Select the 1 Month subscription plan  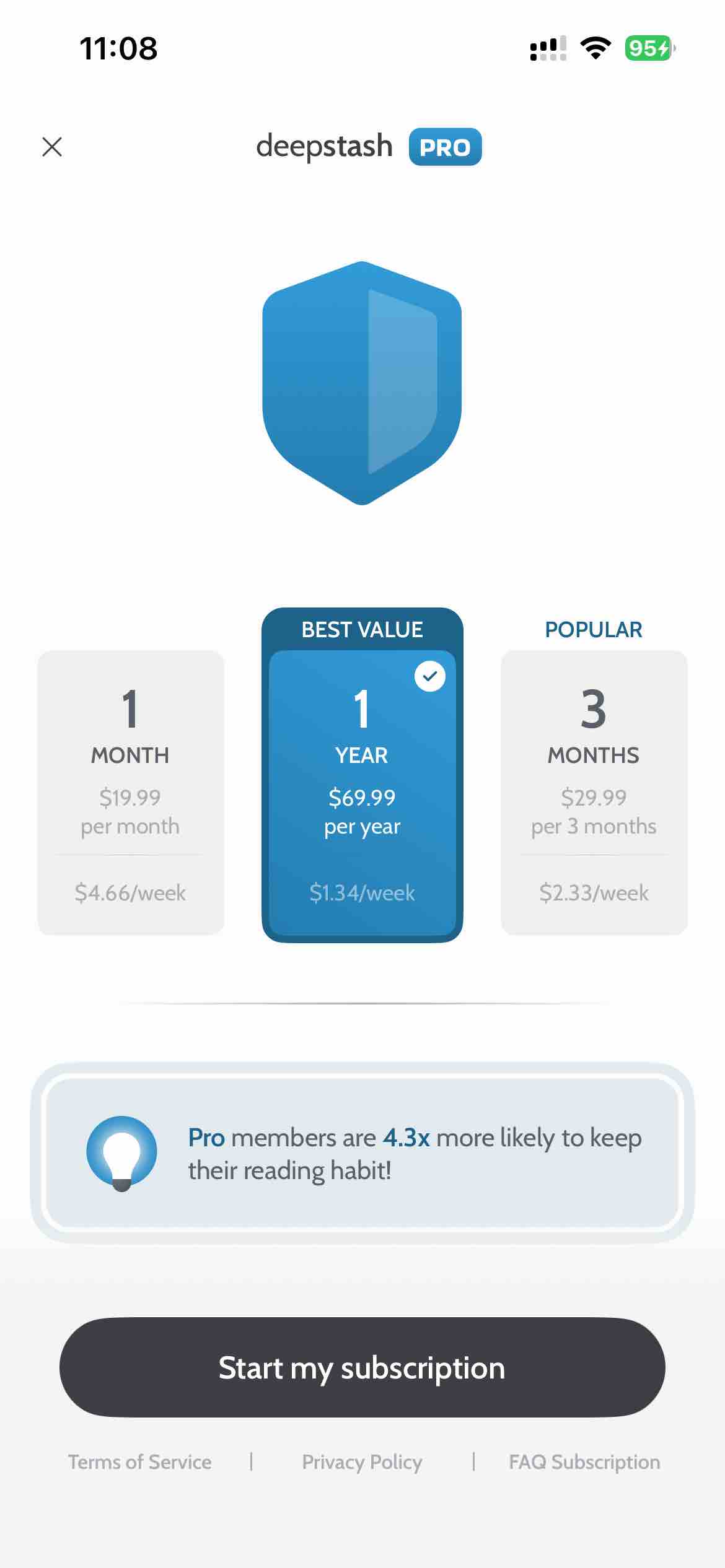click(131, 793)
